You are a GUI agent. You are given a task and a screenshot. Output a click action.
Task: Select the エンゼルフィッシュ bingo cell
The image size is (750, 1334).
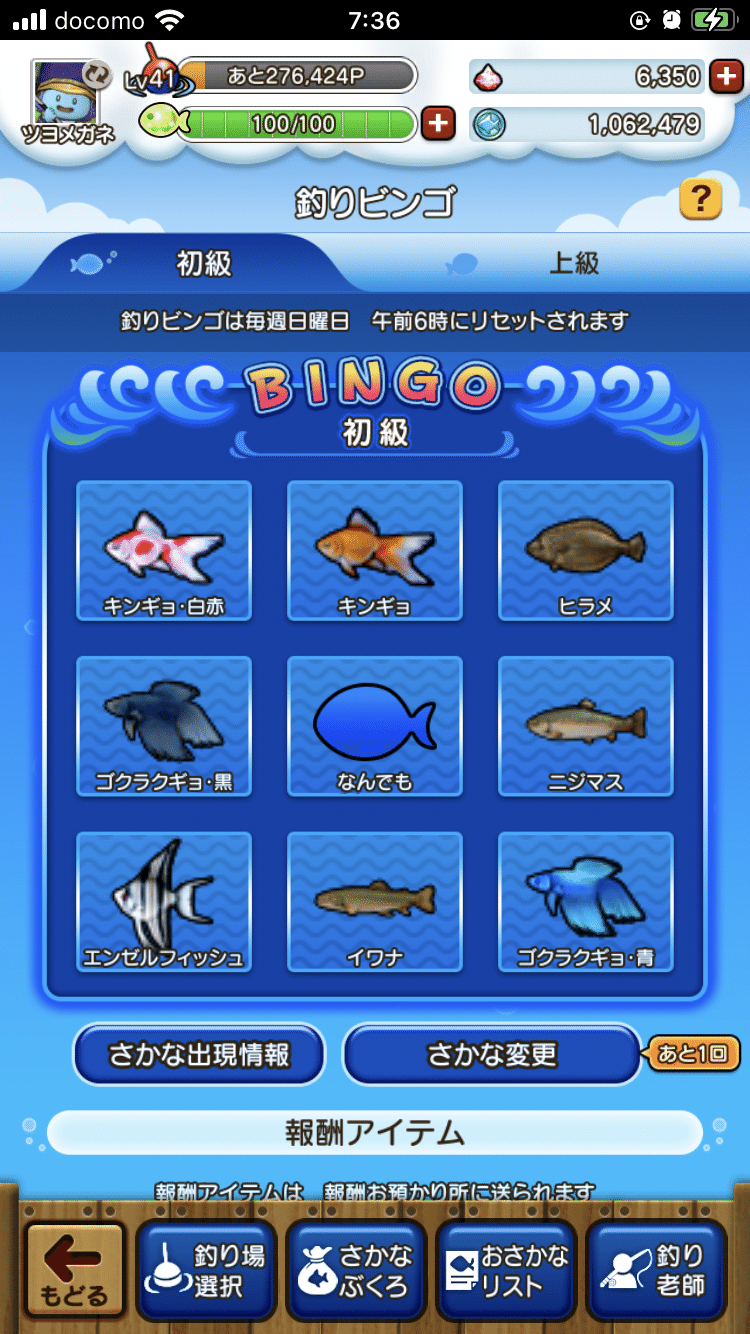[x=163, y=899]
